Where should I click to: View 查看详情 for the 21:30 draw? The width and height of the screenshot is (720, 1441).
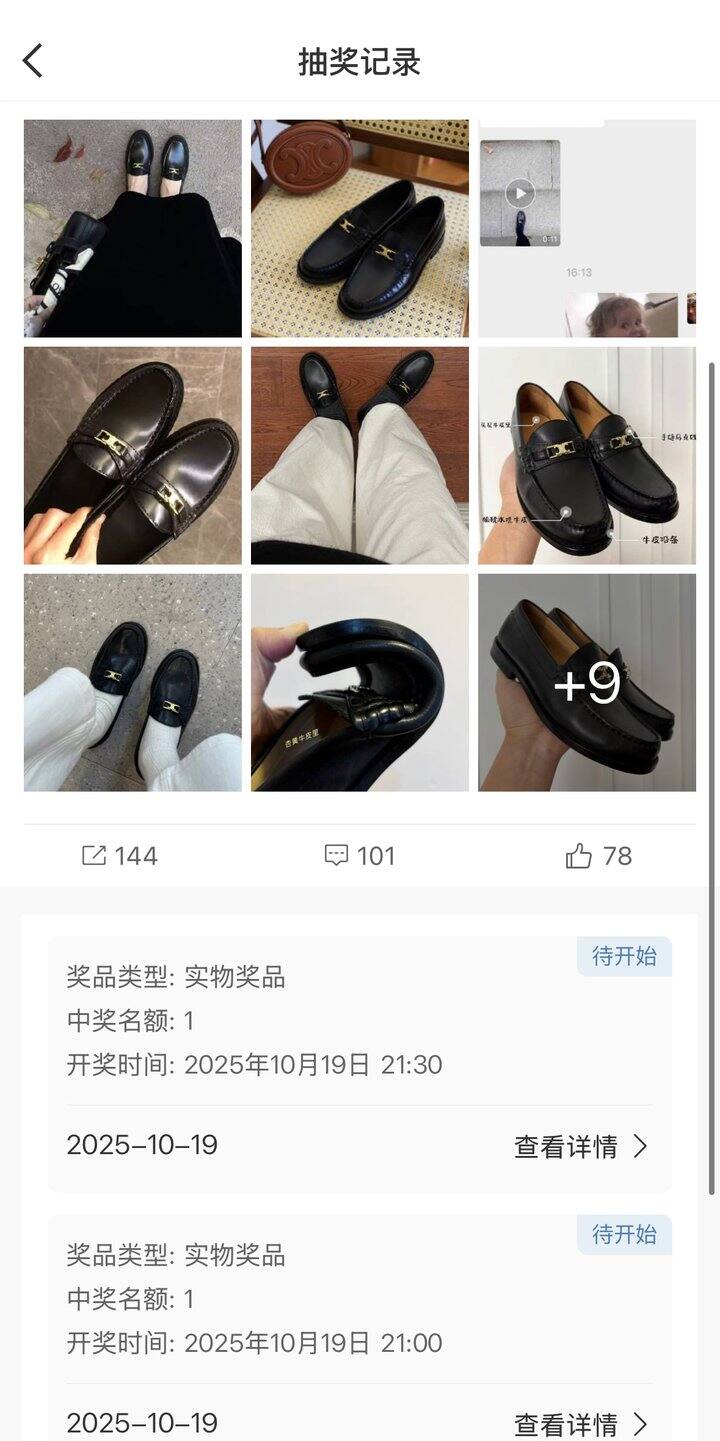[x=581, y=1146]
